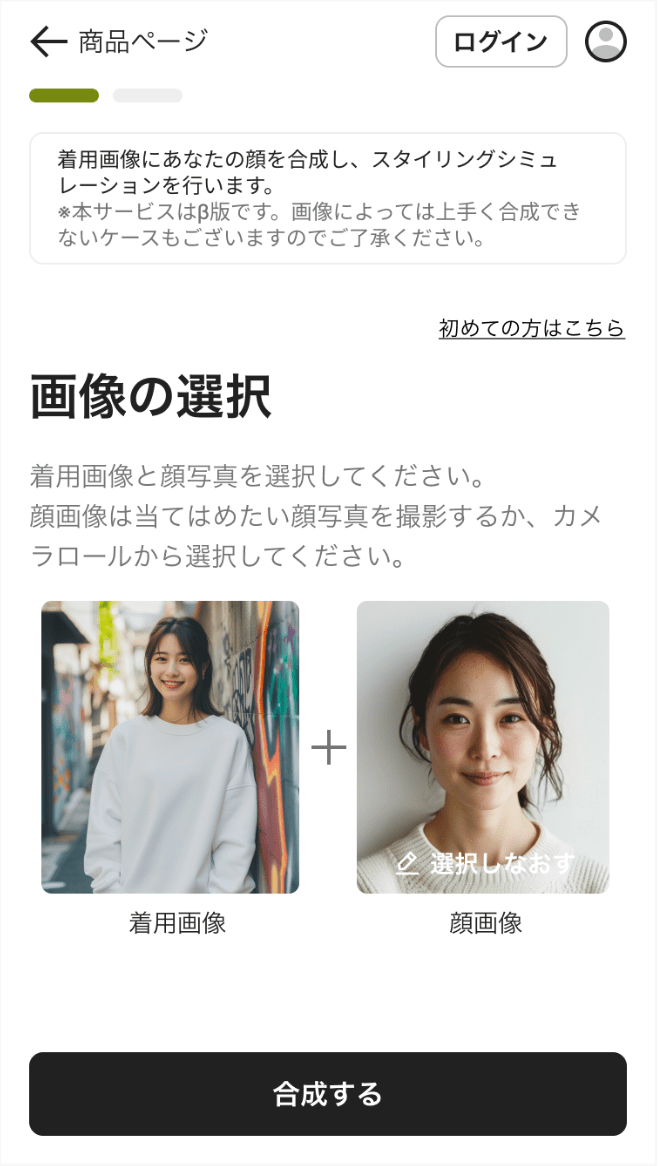Open the profile avatar icon

tap(605, 42)
